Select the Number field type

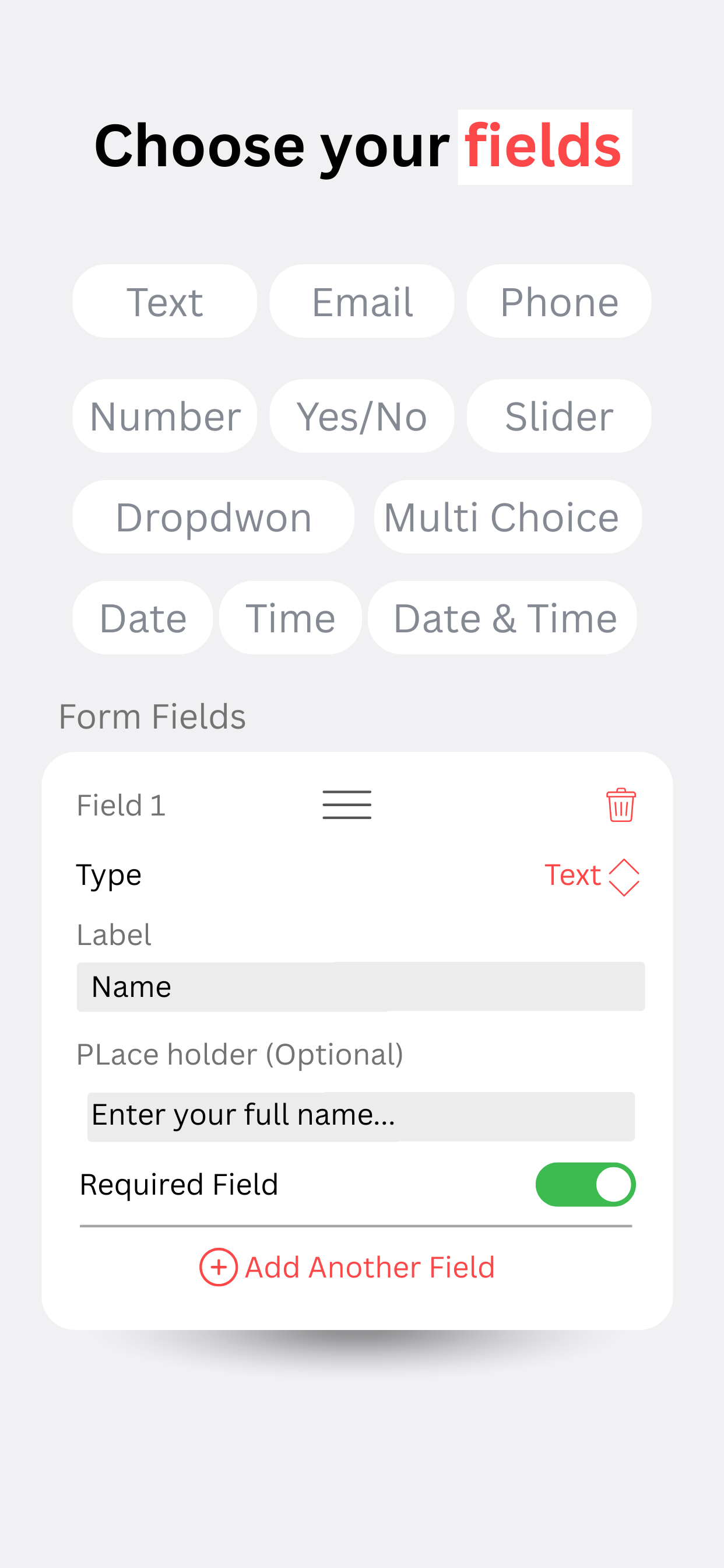coord(165,416)
